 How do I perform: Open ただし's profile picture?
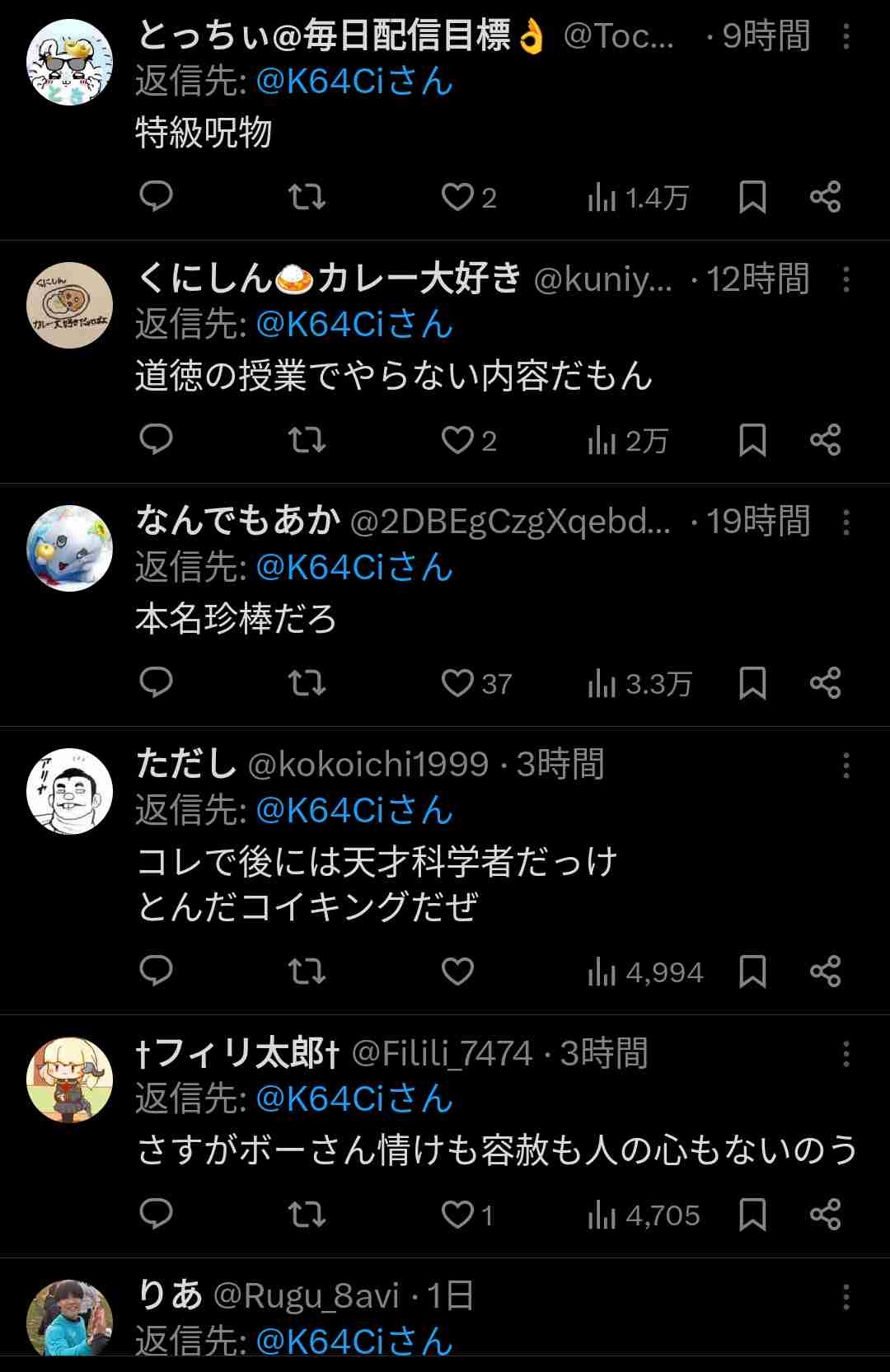69,791
